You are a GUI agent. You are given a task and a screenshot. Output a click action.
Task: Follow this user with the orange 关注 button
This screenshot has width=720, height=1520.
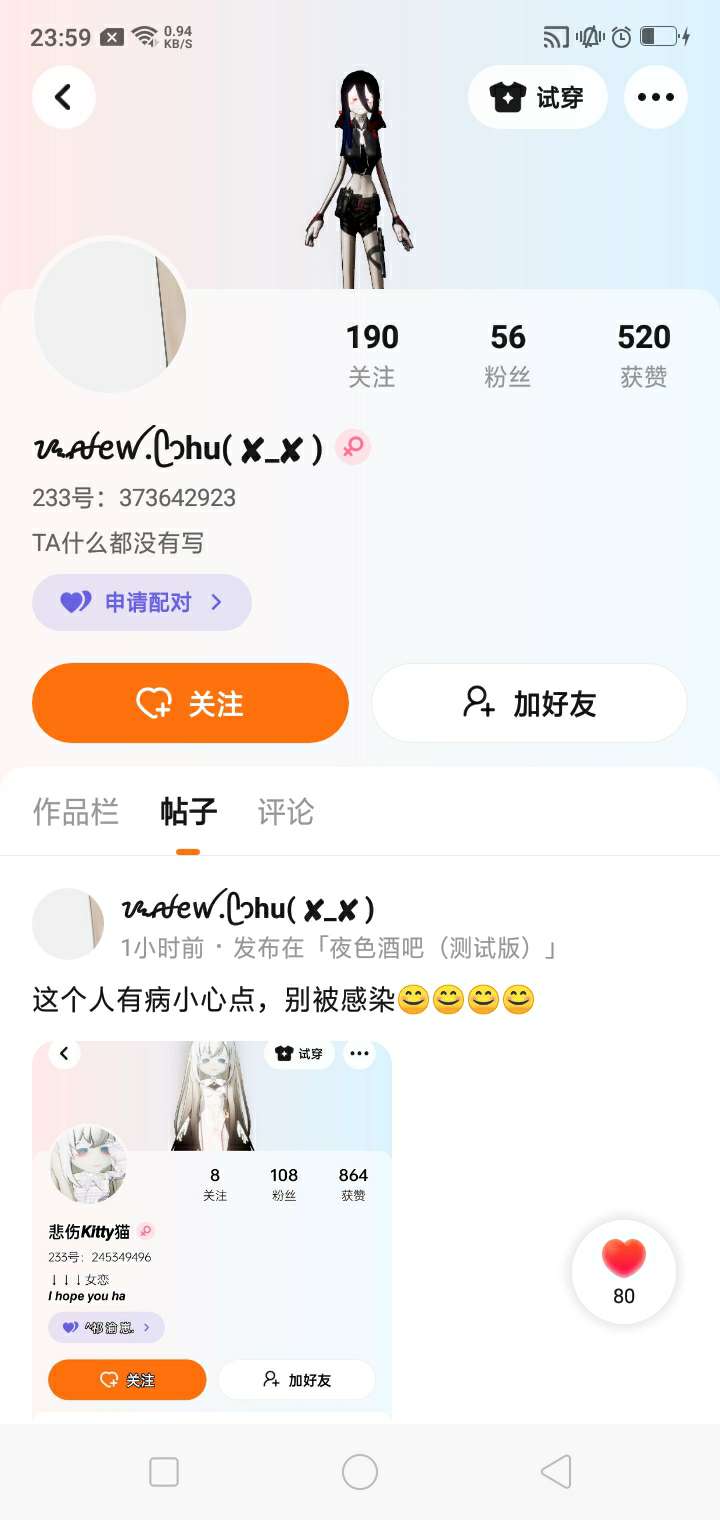[190, 703]
